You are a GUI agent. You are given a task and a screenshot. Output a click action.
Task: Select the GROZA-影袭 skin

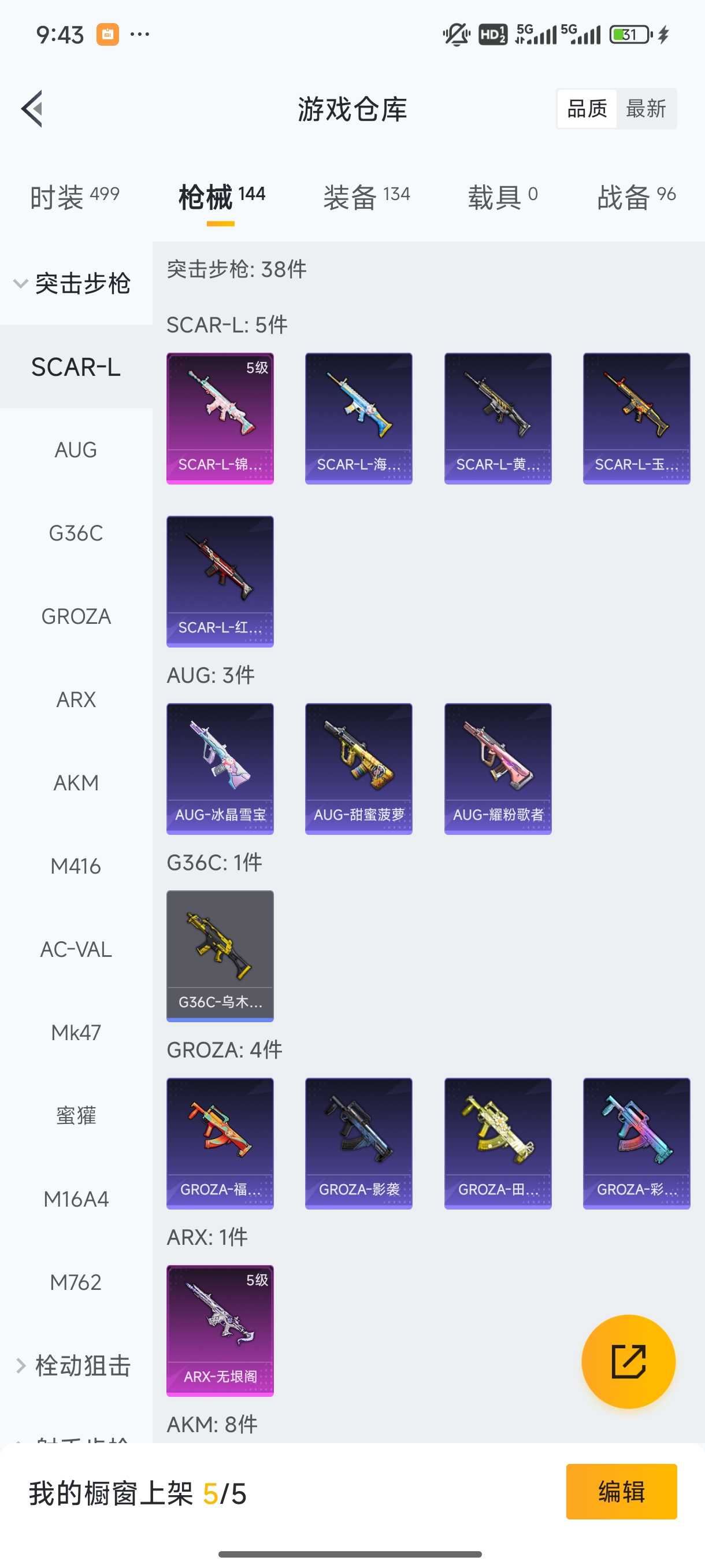[359, 1142]
